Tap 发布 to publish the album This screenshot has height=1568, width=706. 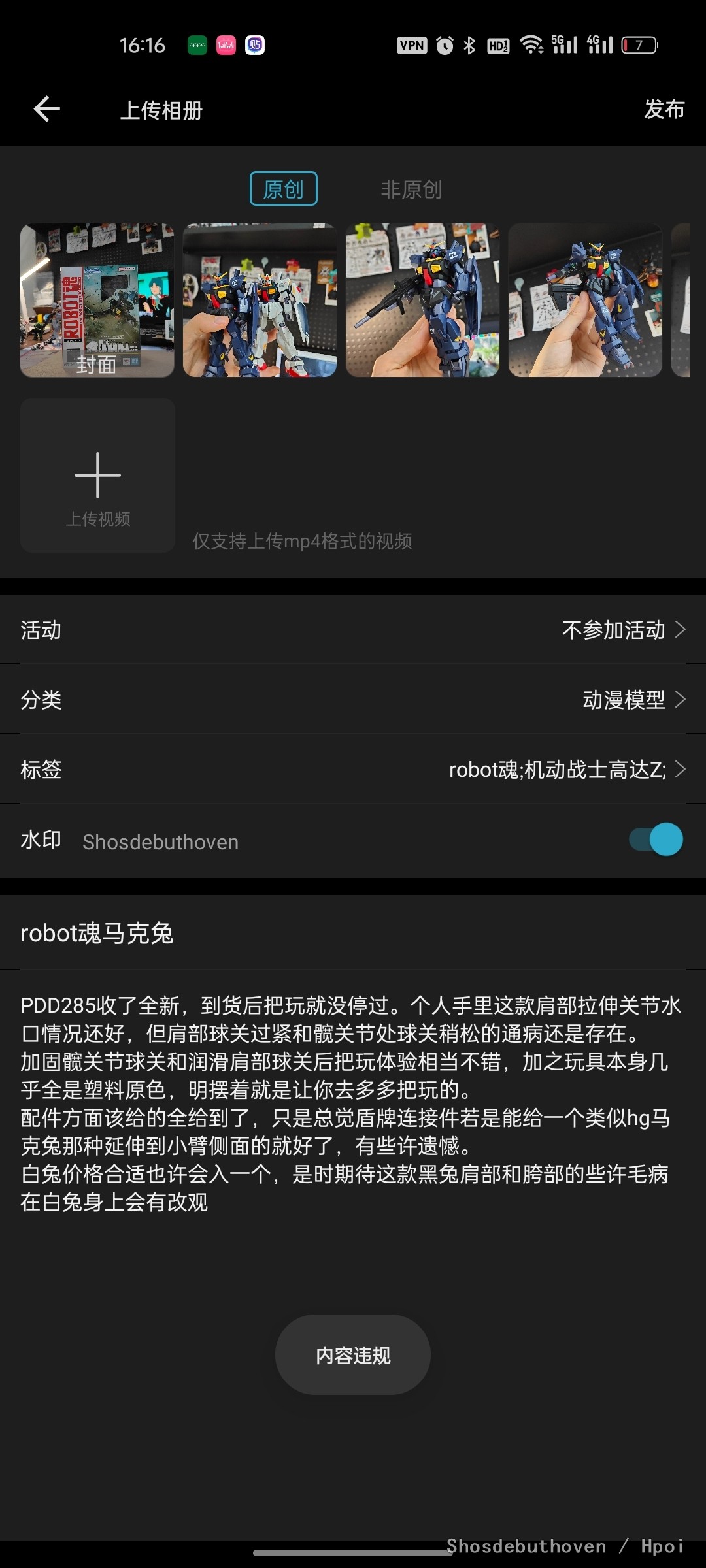click(x=664, y=109)
